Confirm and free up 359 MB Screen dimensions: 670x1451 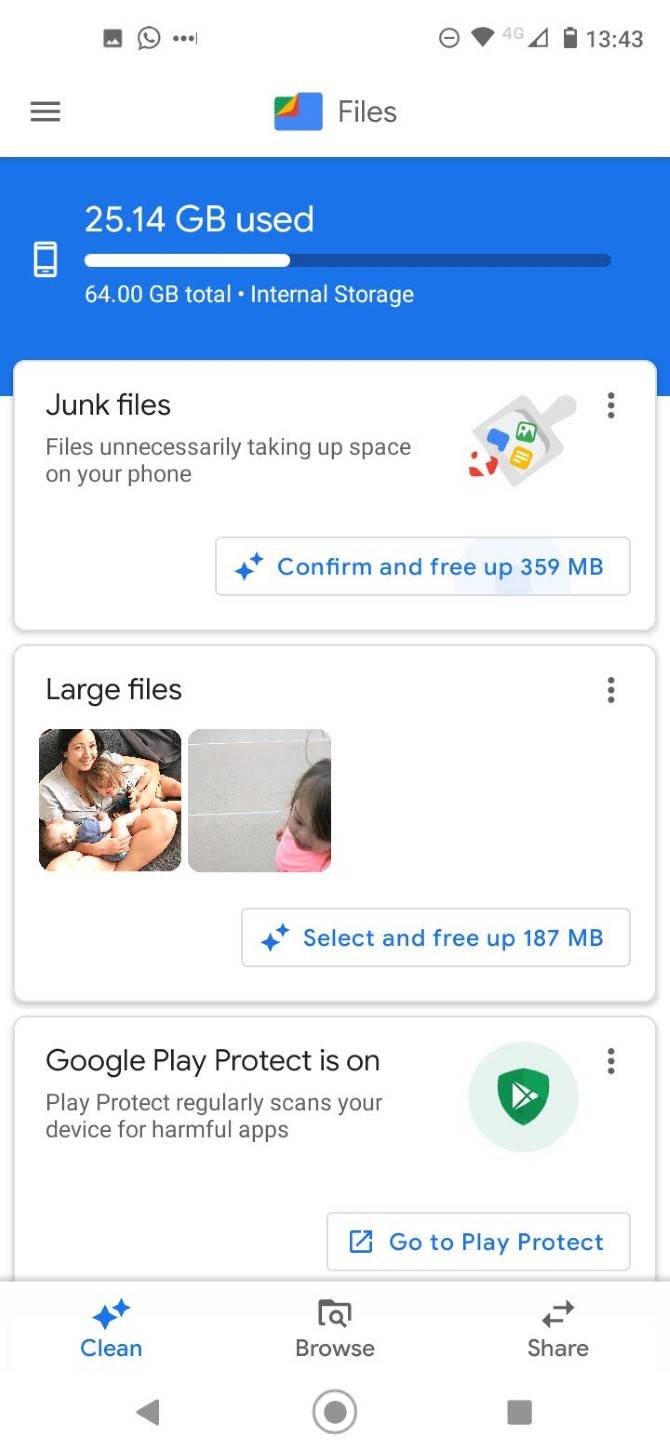click(x=422, y=567)
